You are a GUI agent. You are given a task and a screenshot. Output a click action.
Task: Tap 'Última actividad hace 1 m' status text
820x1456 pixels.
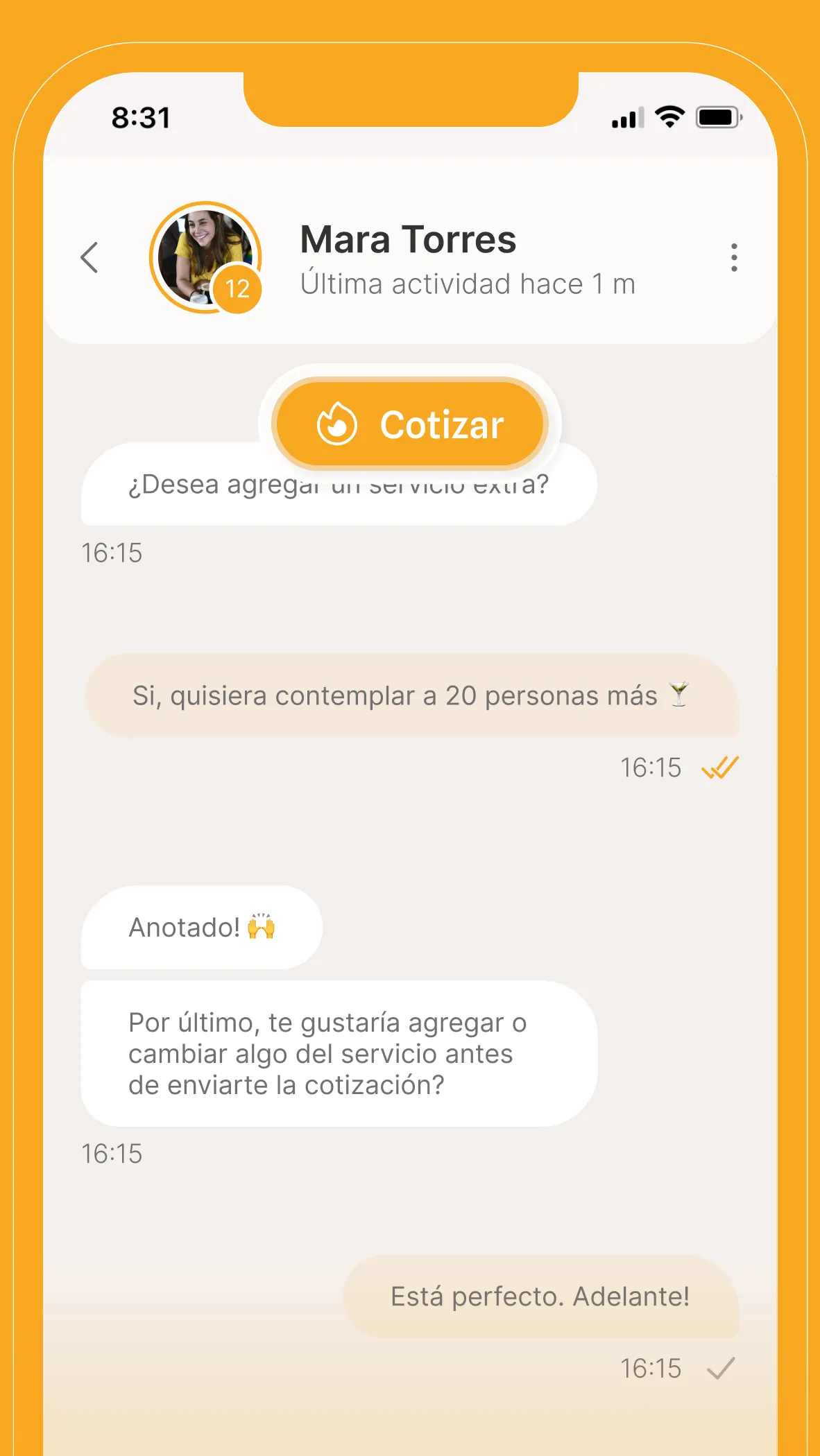click(468, 284)
